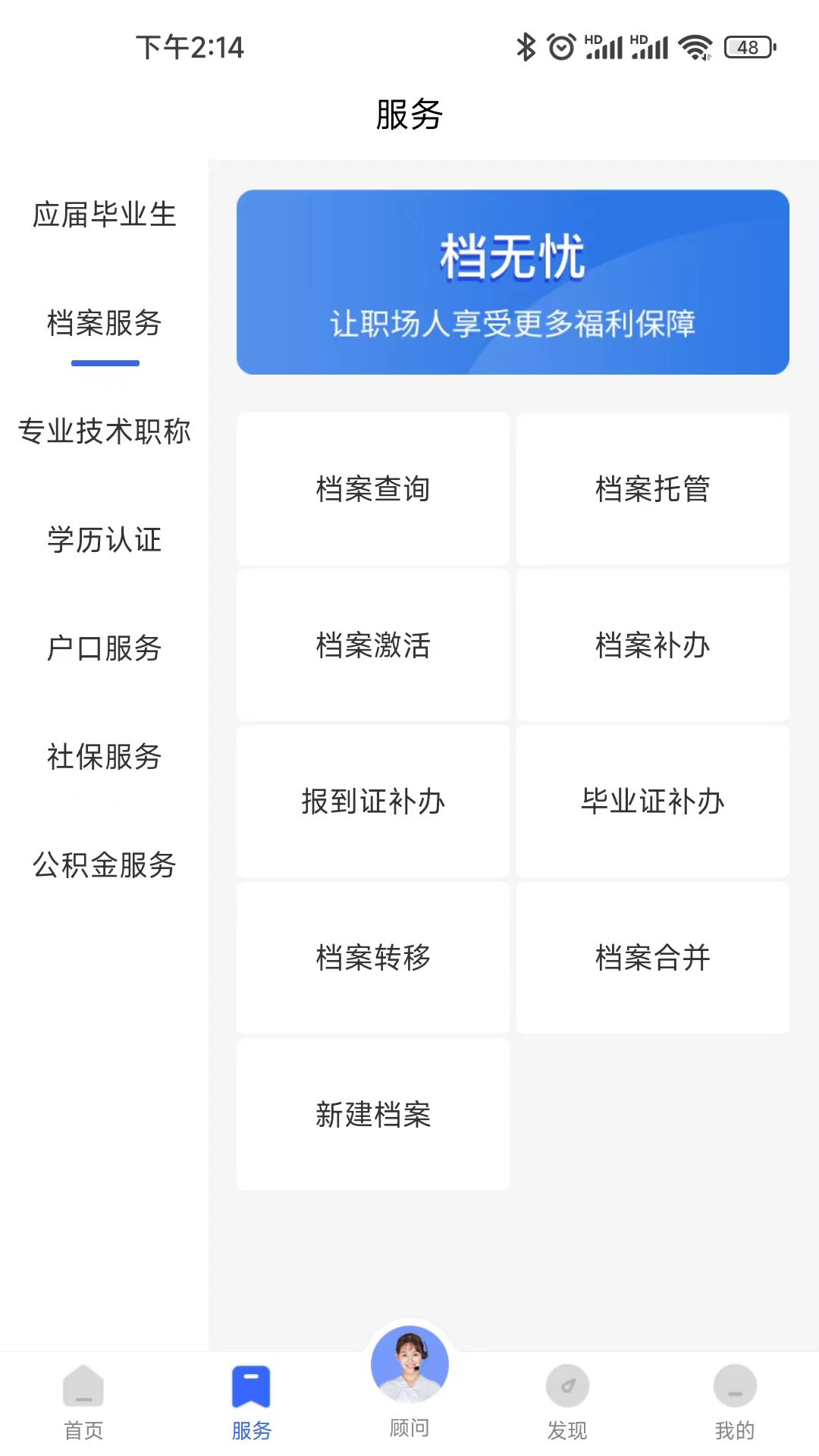Tap 报到证补办 card

point(372,802)
